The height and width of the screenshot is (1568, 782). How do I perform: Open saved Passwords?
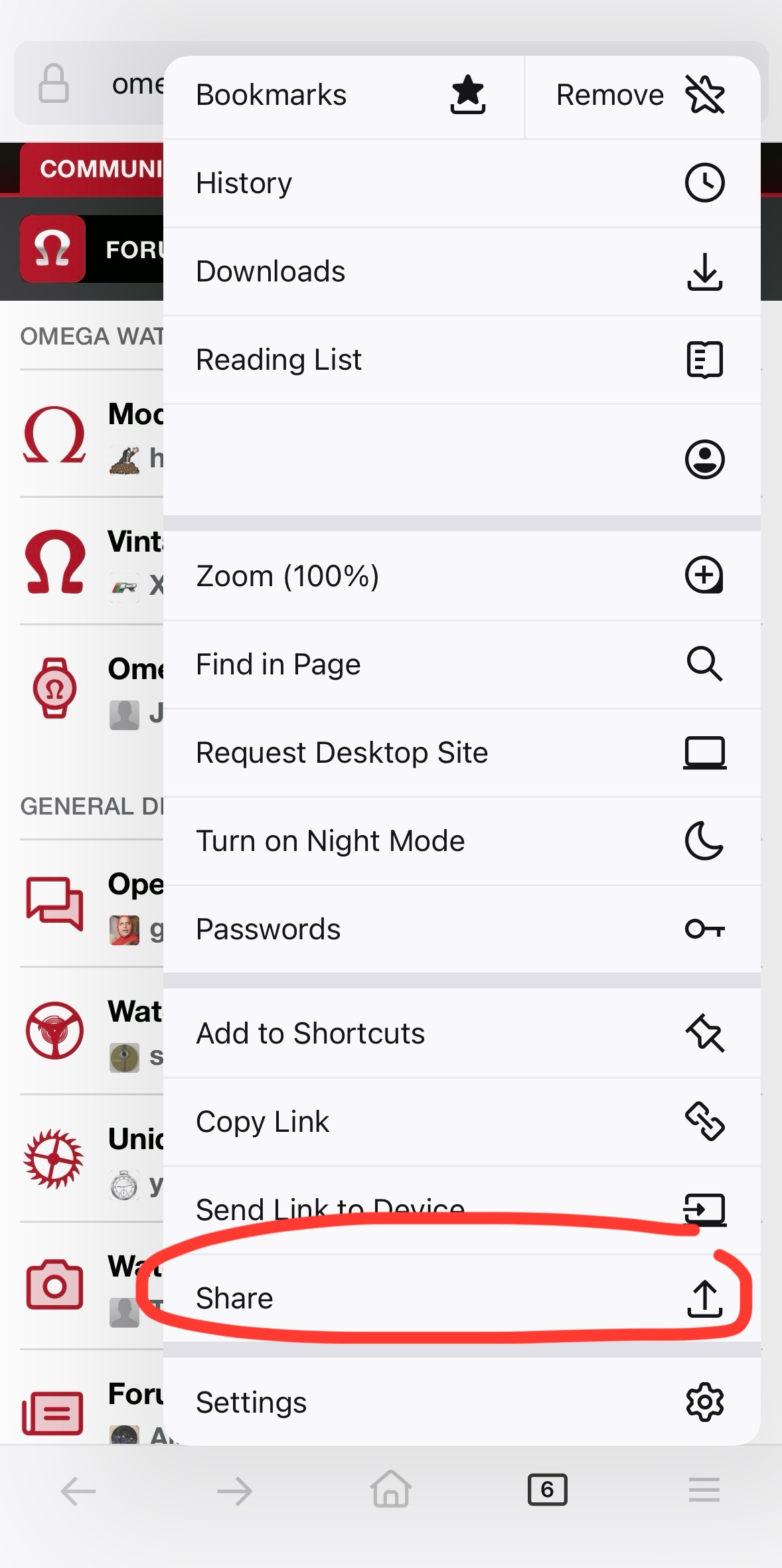point(461,929)
